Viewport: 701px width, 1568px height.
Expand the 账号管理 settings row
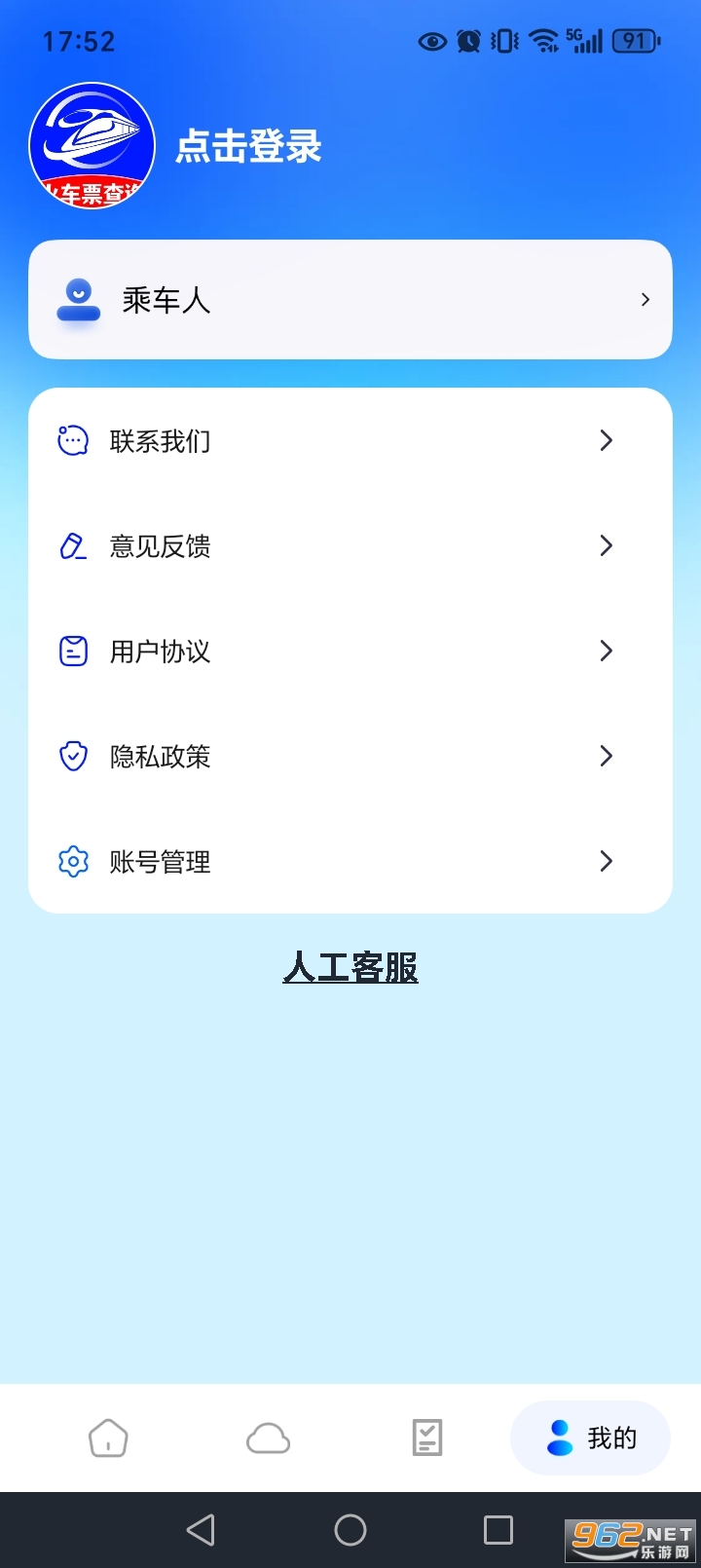(350, 861)
